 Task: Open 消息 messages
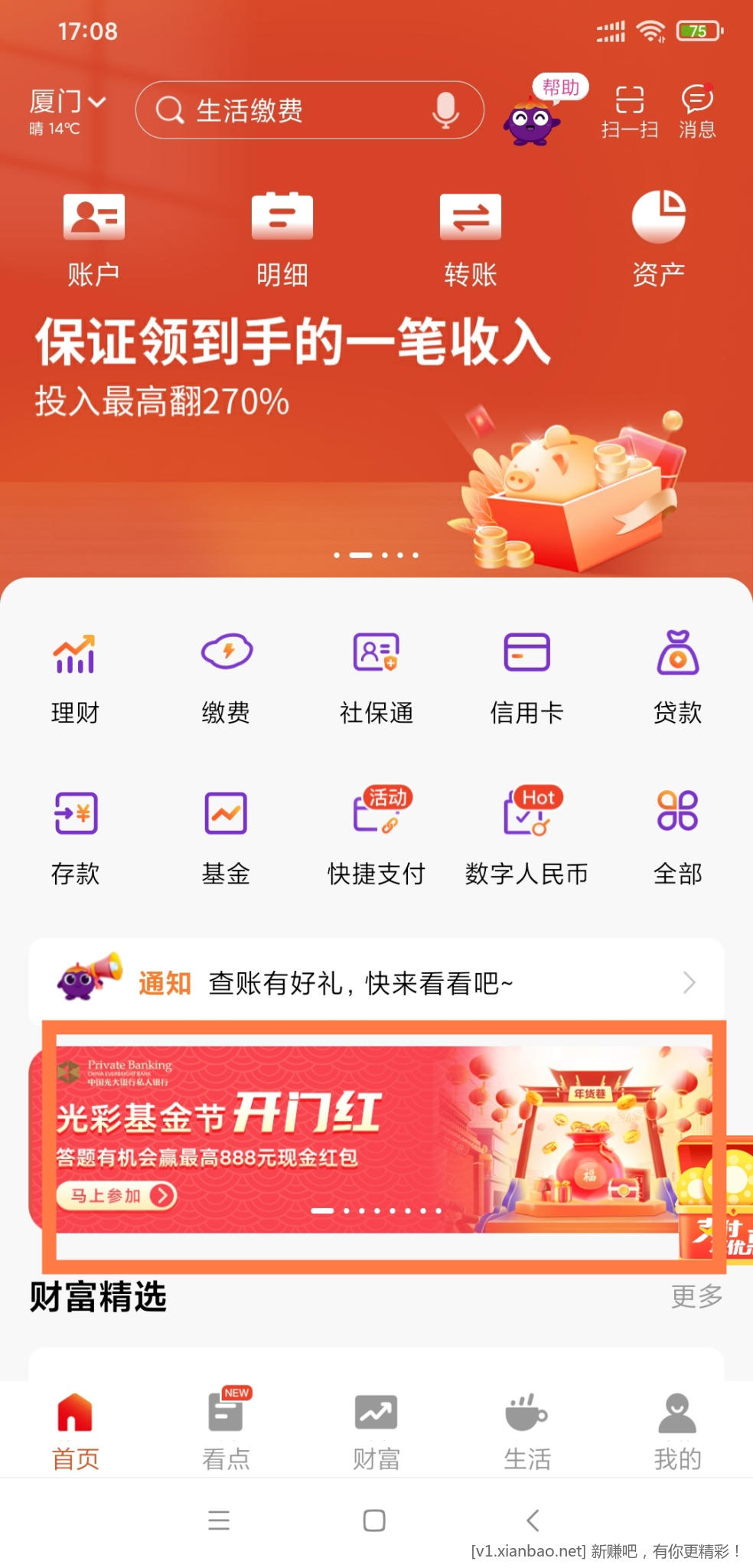point(697,112)
